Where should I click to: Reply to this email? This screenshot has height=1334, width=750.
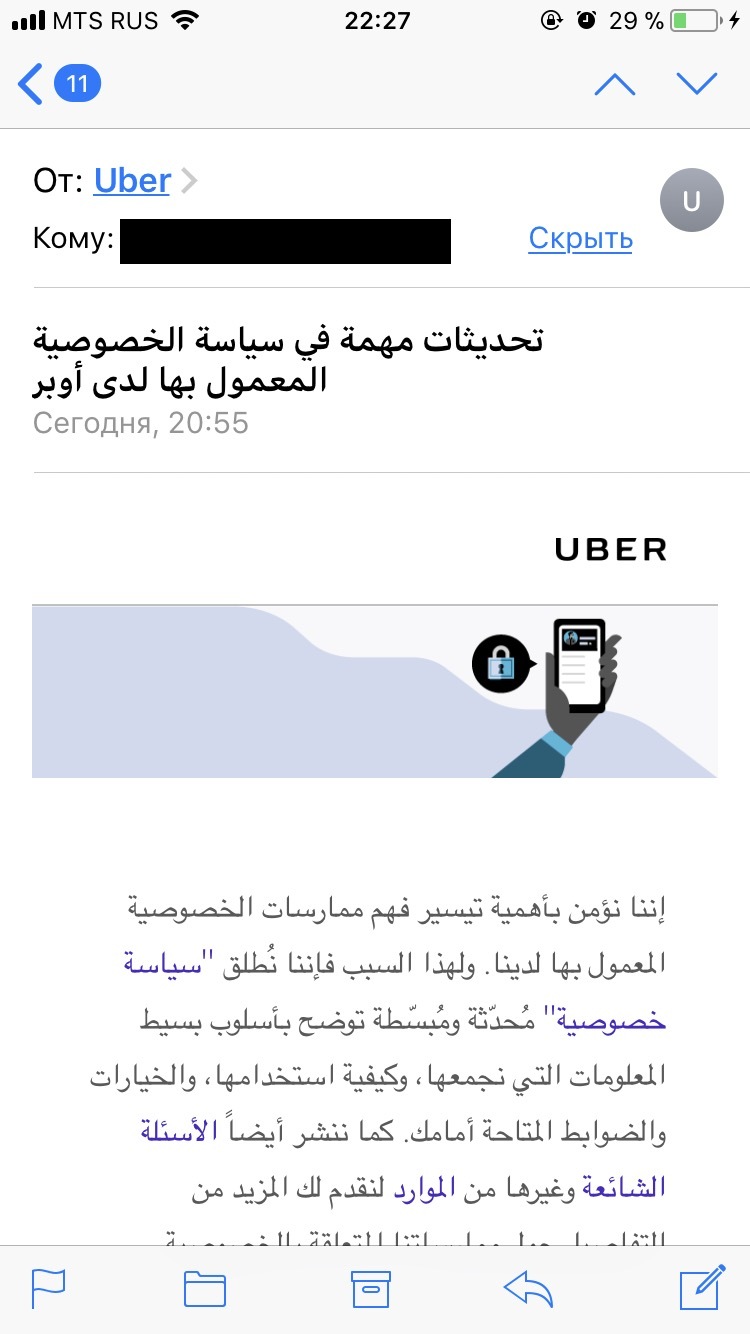coord(529,1288)
